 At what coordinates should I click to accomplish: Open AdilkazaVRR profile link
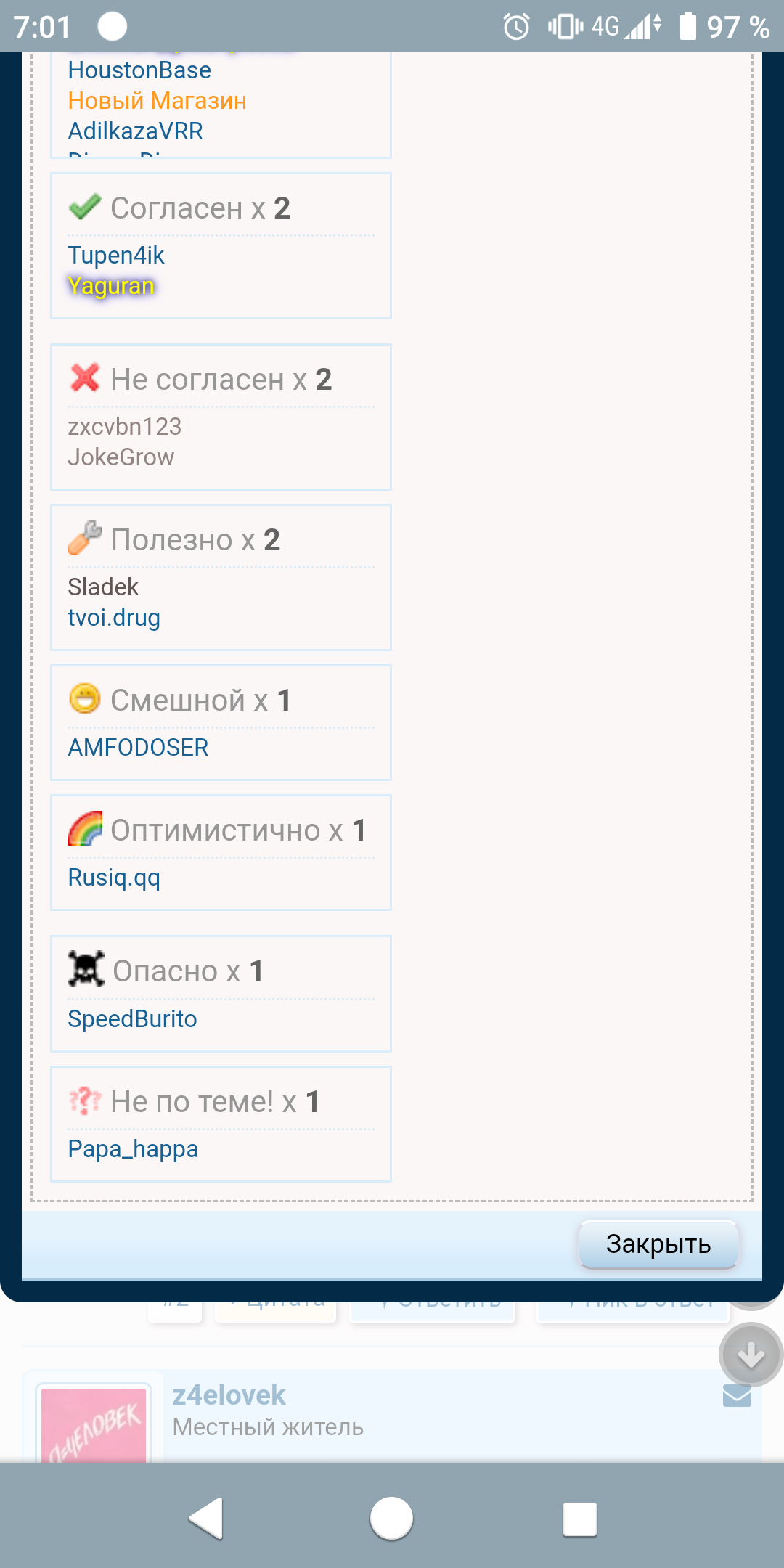click(135, 131)
